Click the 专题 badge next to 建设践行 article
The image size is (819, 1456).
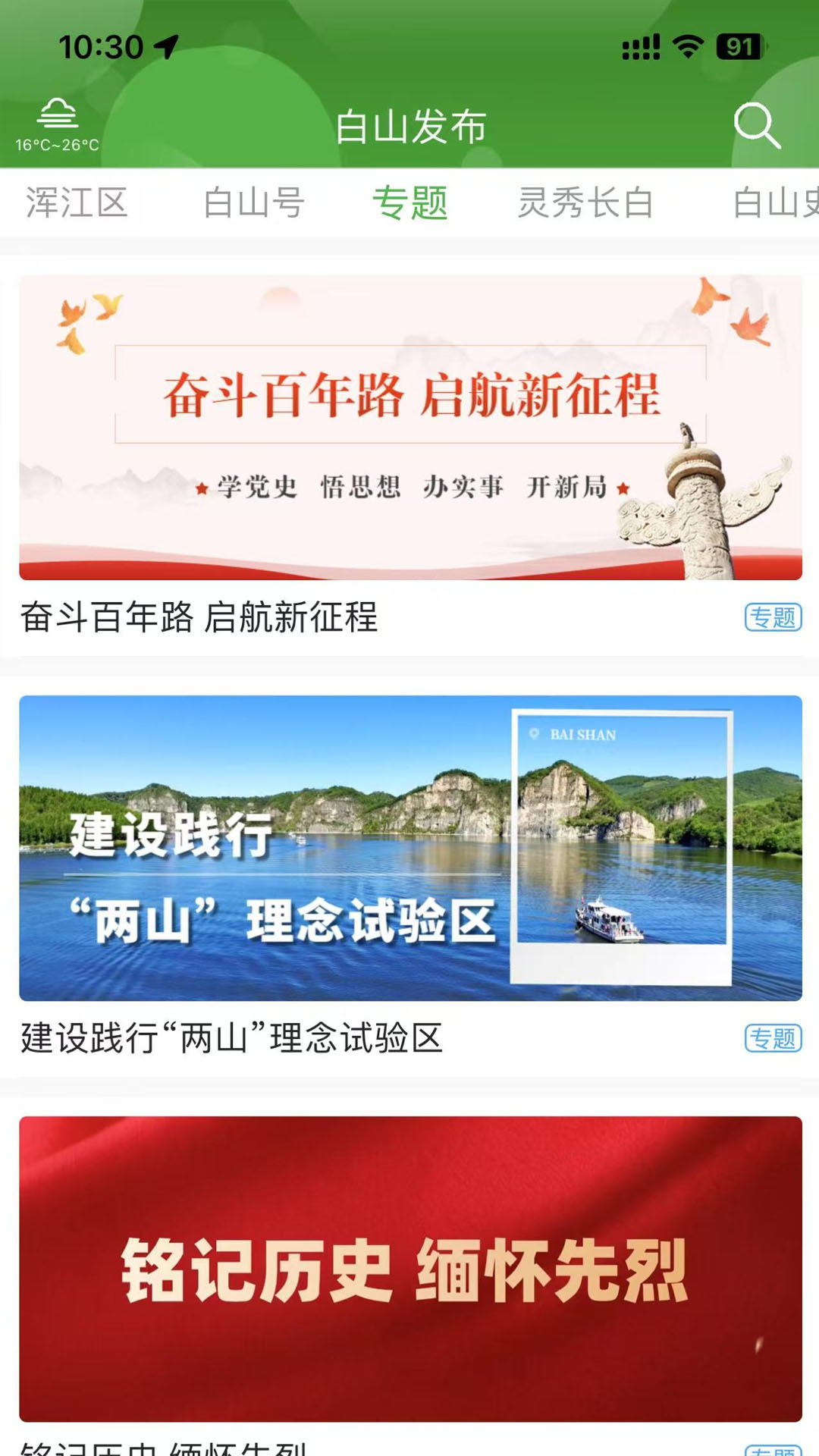pyautogui.click(x=773, y=1036)
